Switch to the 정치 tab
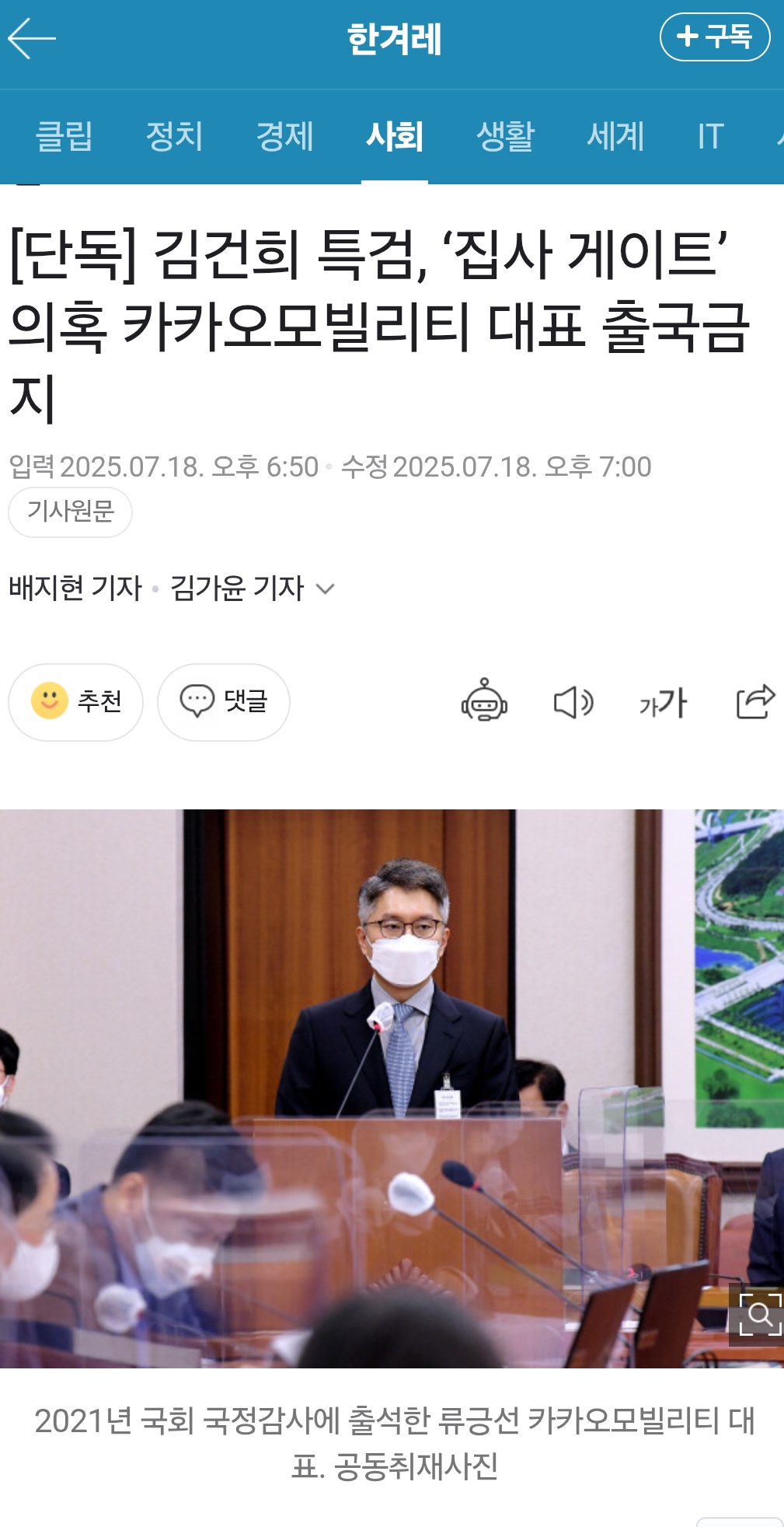784x1527 pixels. point(175,137)
